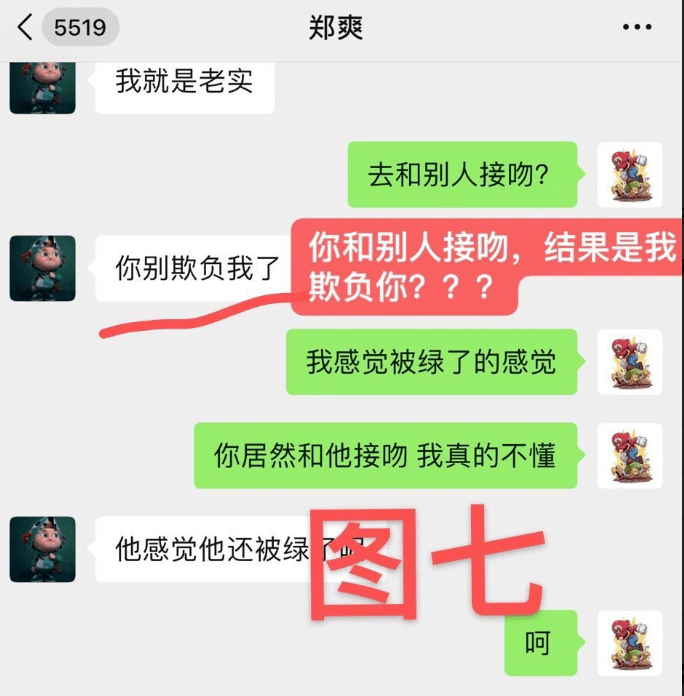Viewport: 684px width, 696px height.
Task: Go back to the chat list
Action: click(24, 27)
